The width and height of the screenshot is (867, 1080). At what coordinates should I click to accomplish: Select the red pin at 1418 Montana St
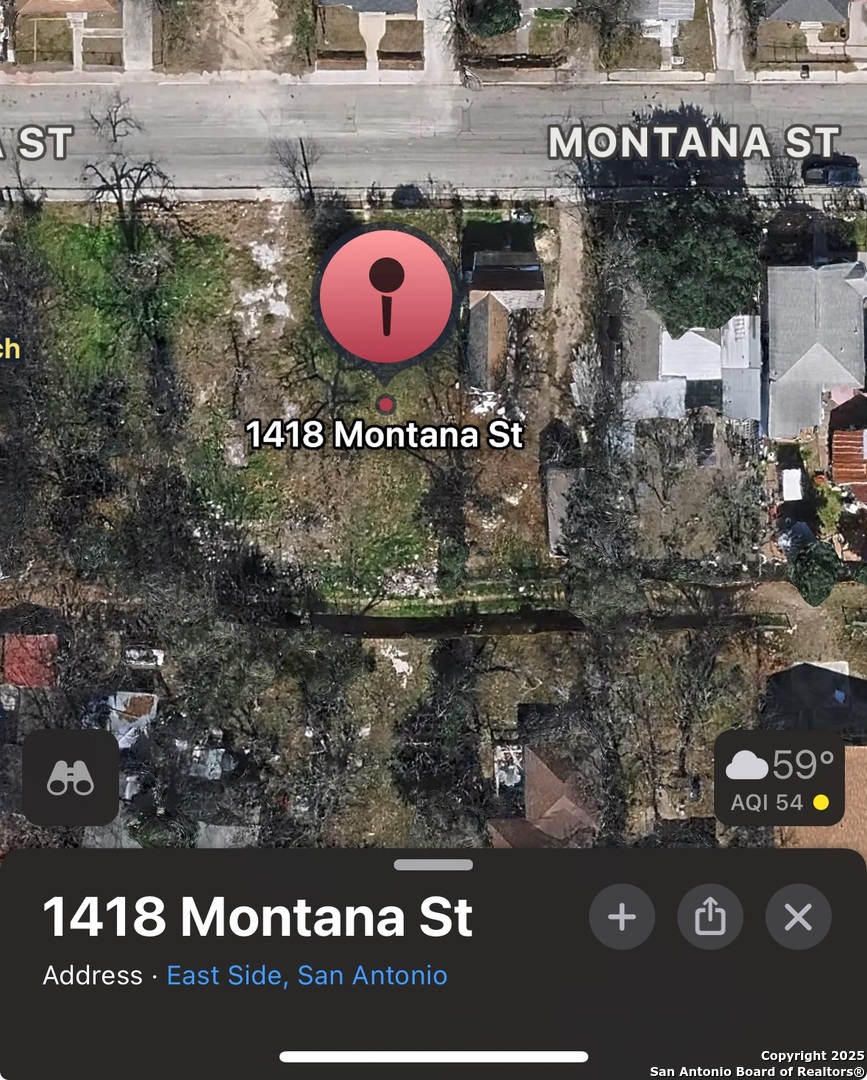386,296
